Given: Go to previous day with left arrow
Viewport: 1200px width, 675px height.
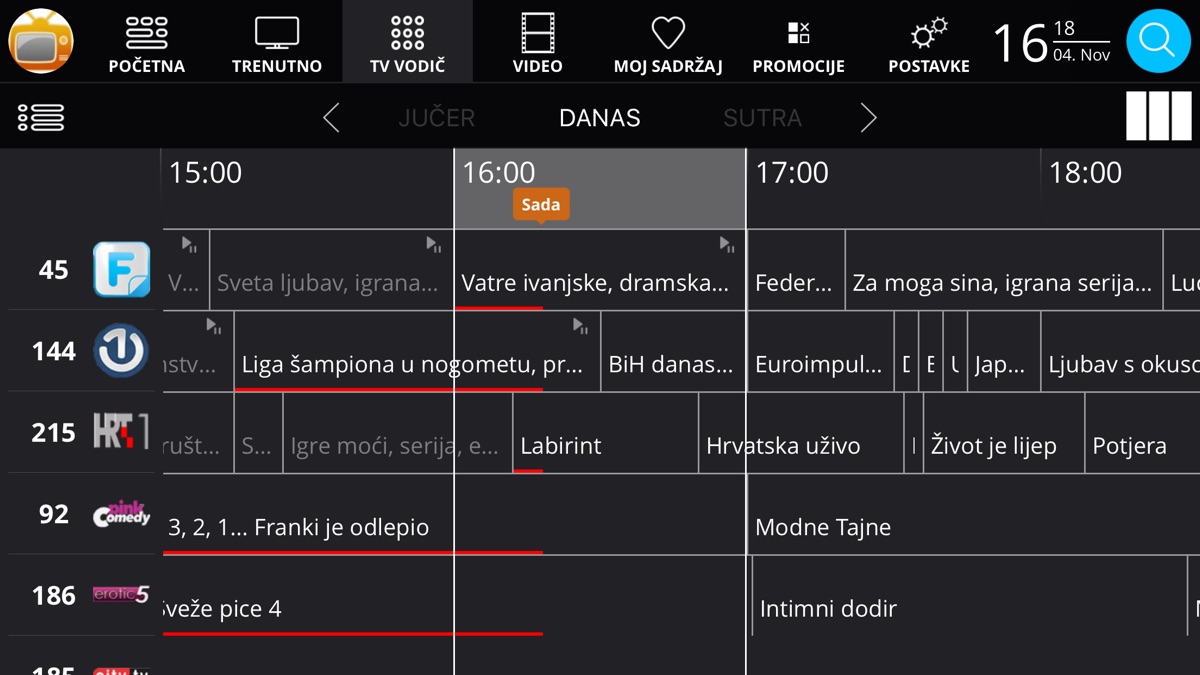Looking at the screenshot, I should [x=332, y=118].
